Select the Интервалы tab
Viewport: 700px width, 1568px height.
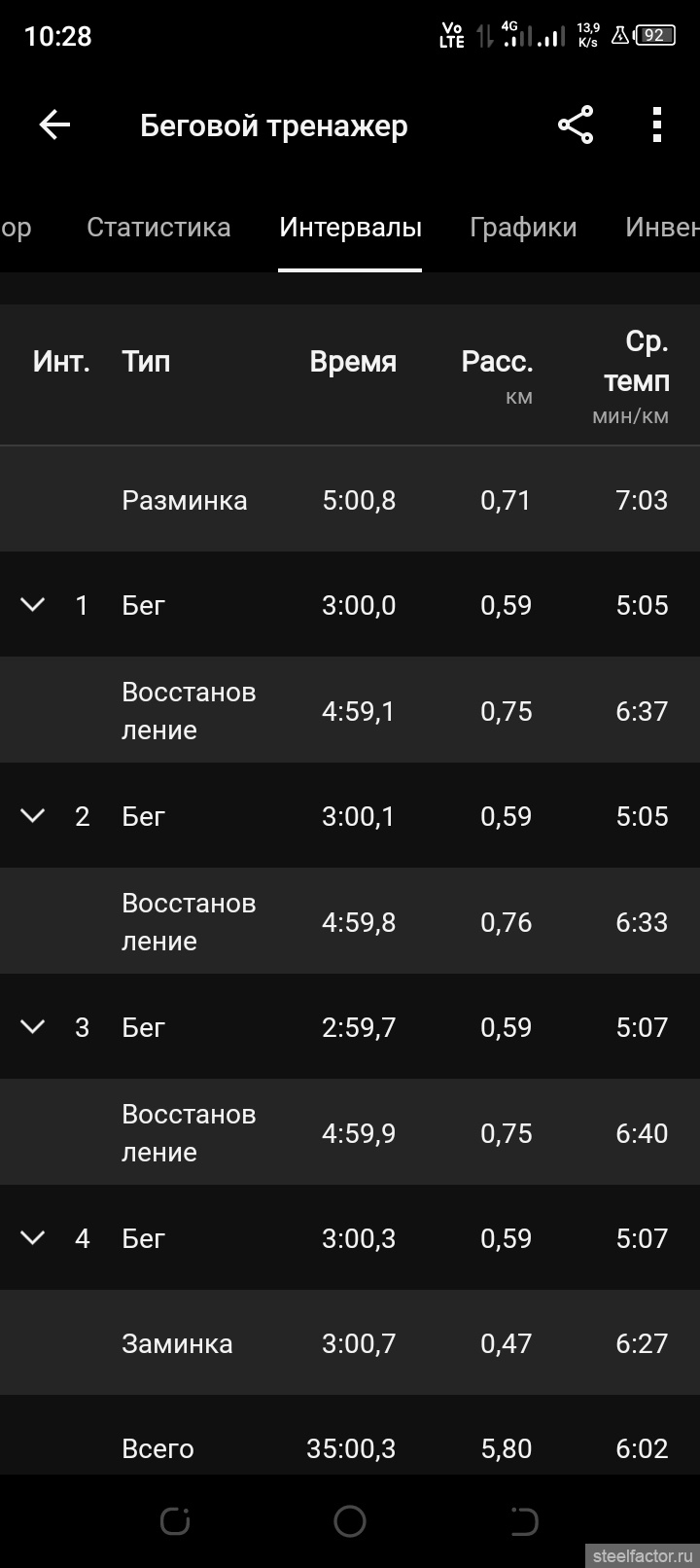[350, 228]
